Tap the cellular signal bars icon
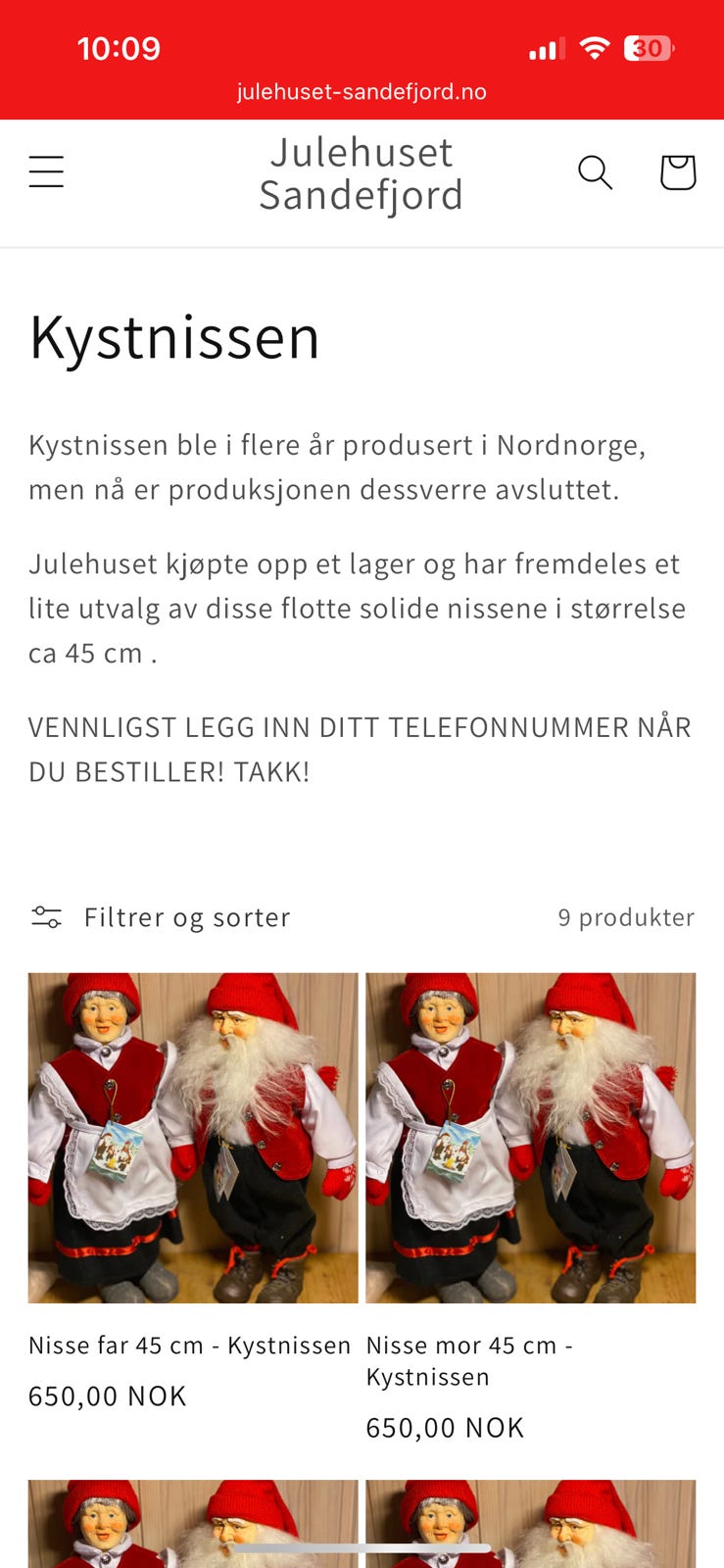The height and width of the screenshot is (1568, 724). tap(546, 46)
